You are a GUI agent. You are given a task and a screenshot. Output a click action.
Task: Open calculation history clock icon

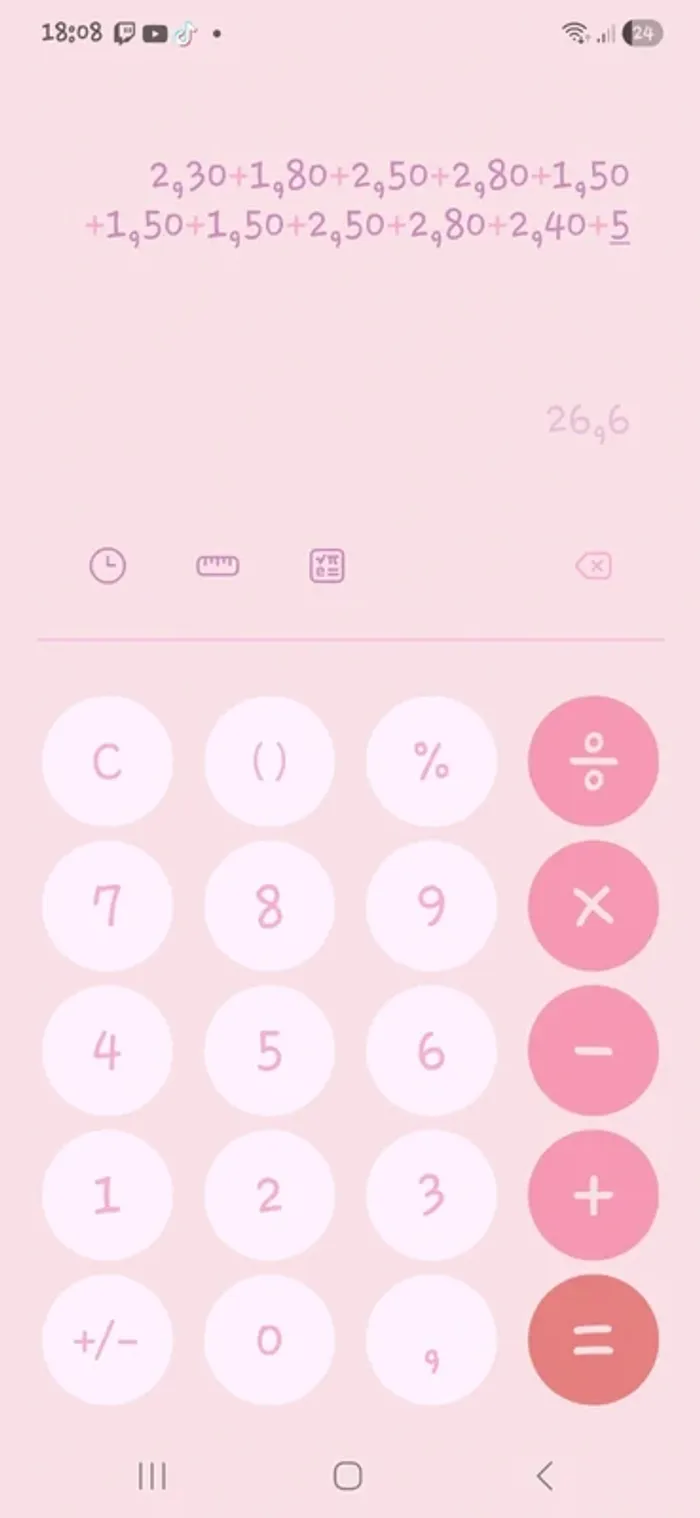coord(108,567)
